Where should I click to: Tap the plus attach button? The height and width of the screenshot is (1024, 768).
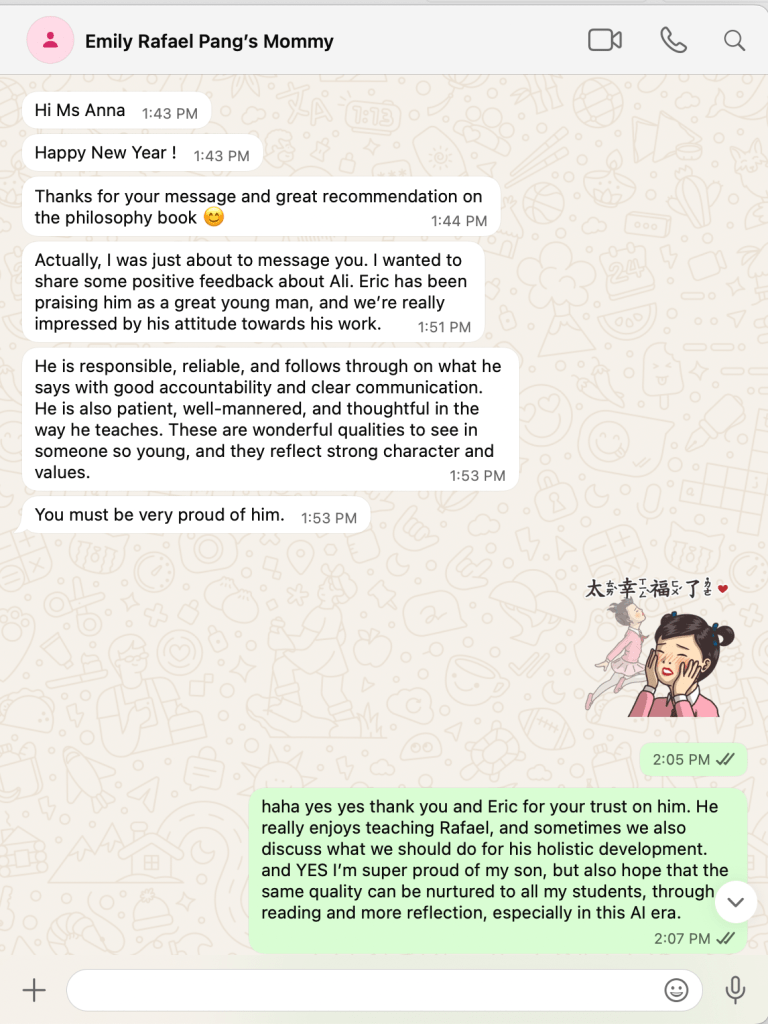pyautogui.click(x=34, y=990)
